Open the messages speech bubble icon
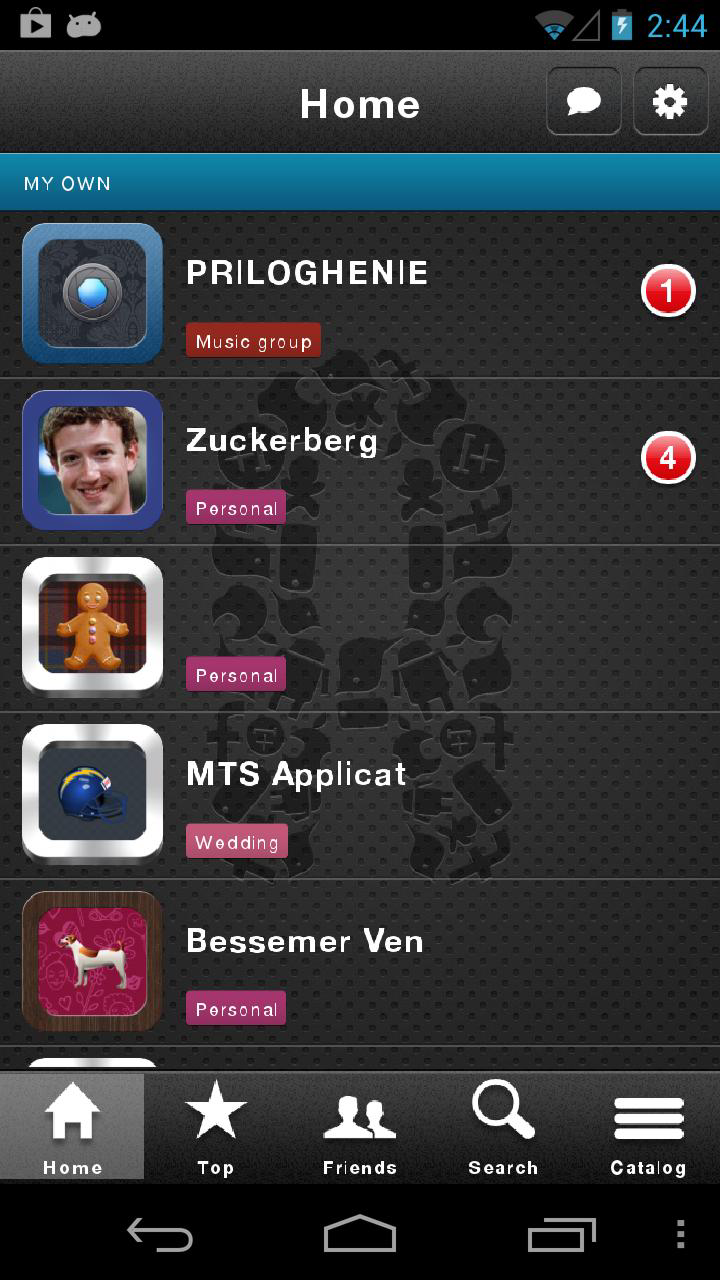Viewport: 720px width, 1280px height. (584, 101)
